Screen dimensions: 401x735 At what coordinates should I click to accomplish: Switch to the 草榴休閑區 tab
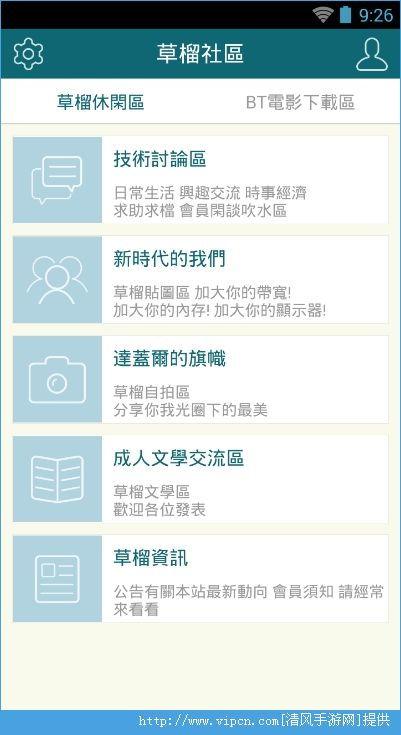[100, 102]
